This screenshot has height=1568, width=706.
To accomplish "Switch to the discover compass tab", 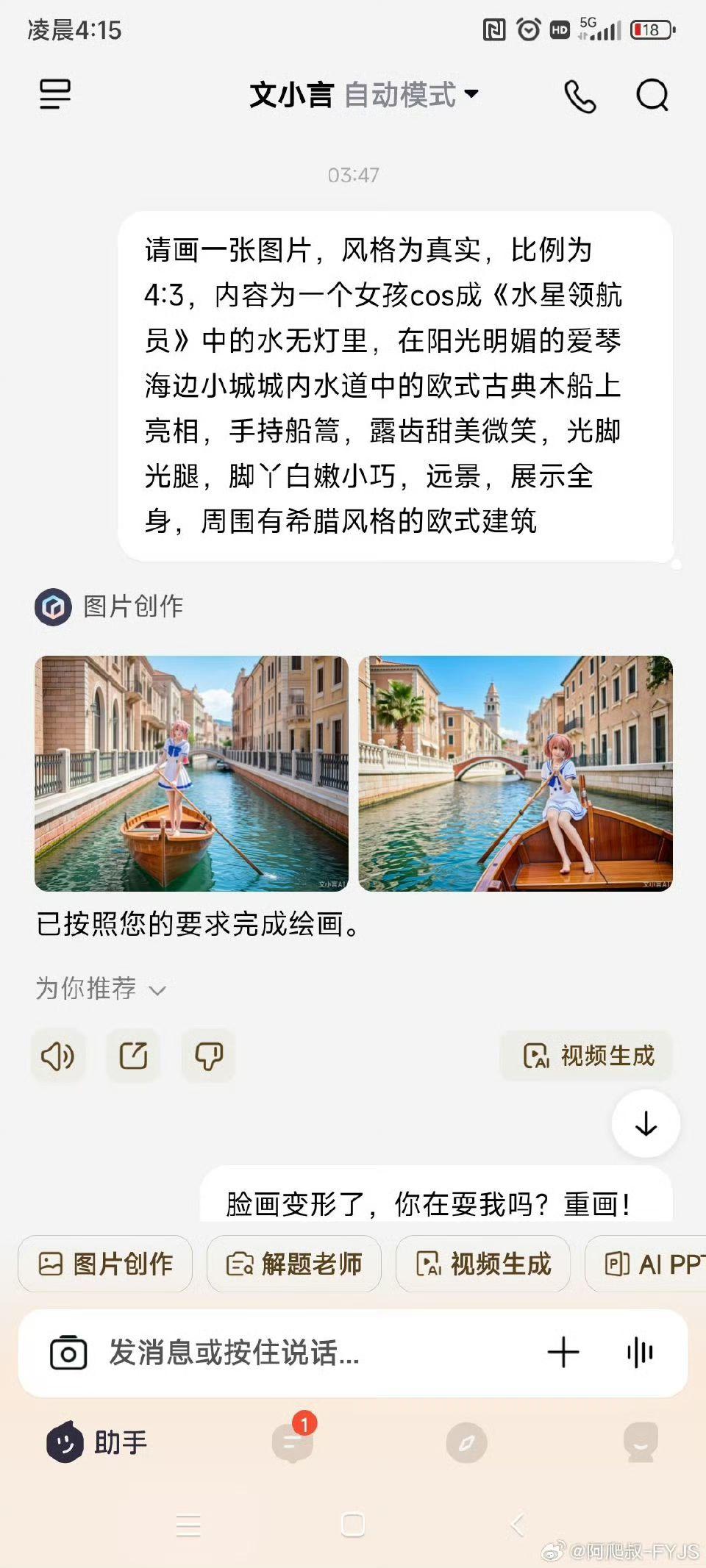I will [467, 1443].
